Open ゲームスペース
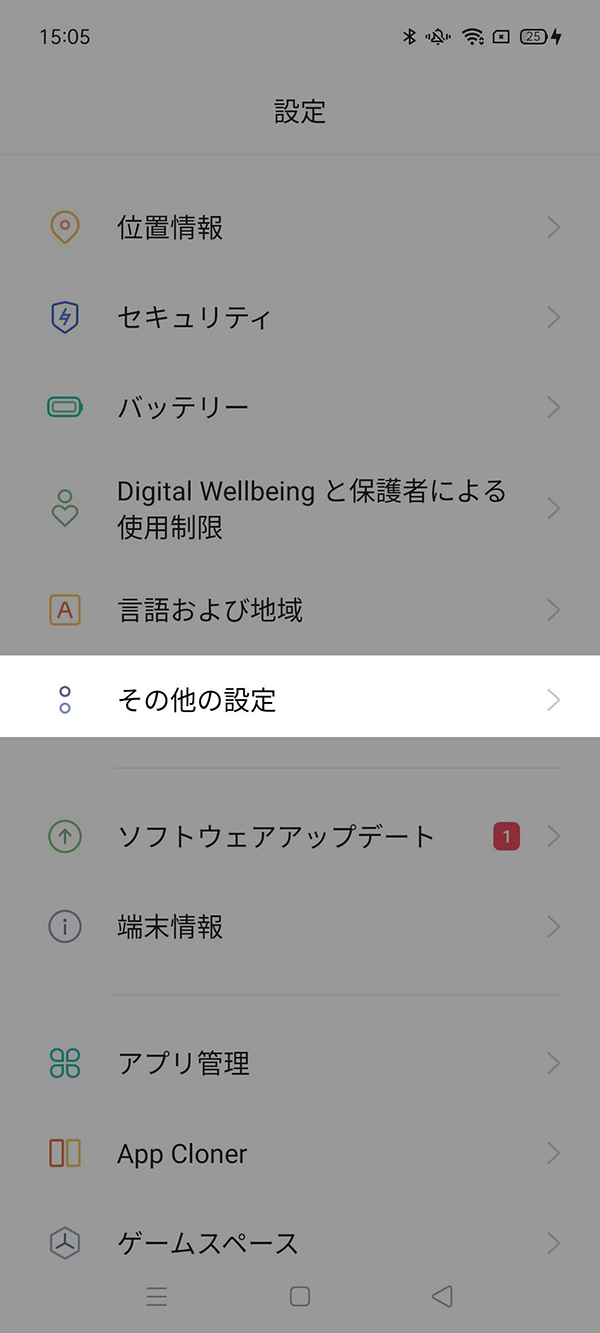 [x=300, y=1243]
